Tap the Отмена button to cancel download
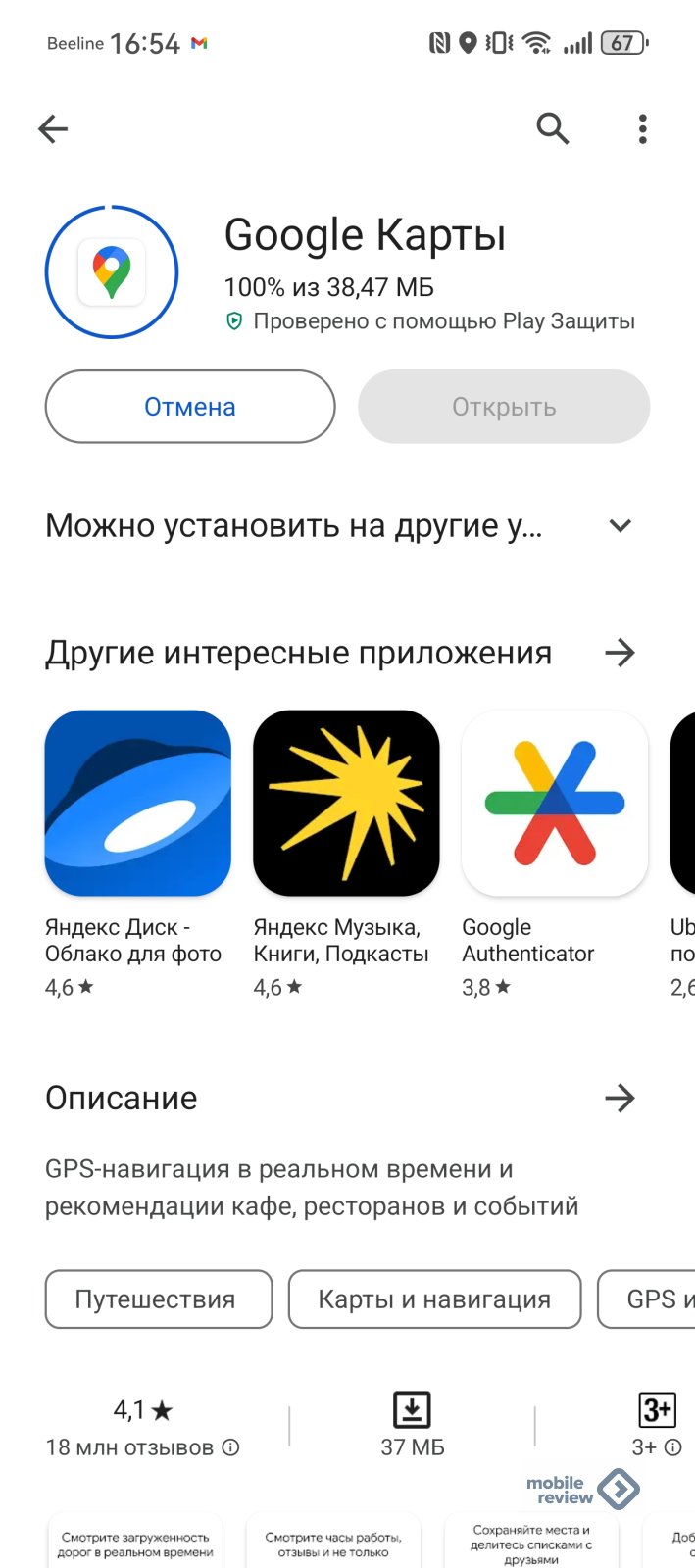The width and height of the screenshot is (695, 1568). [190, 407]
